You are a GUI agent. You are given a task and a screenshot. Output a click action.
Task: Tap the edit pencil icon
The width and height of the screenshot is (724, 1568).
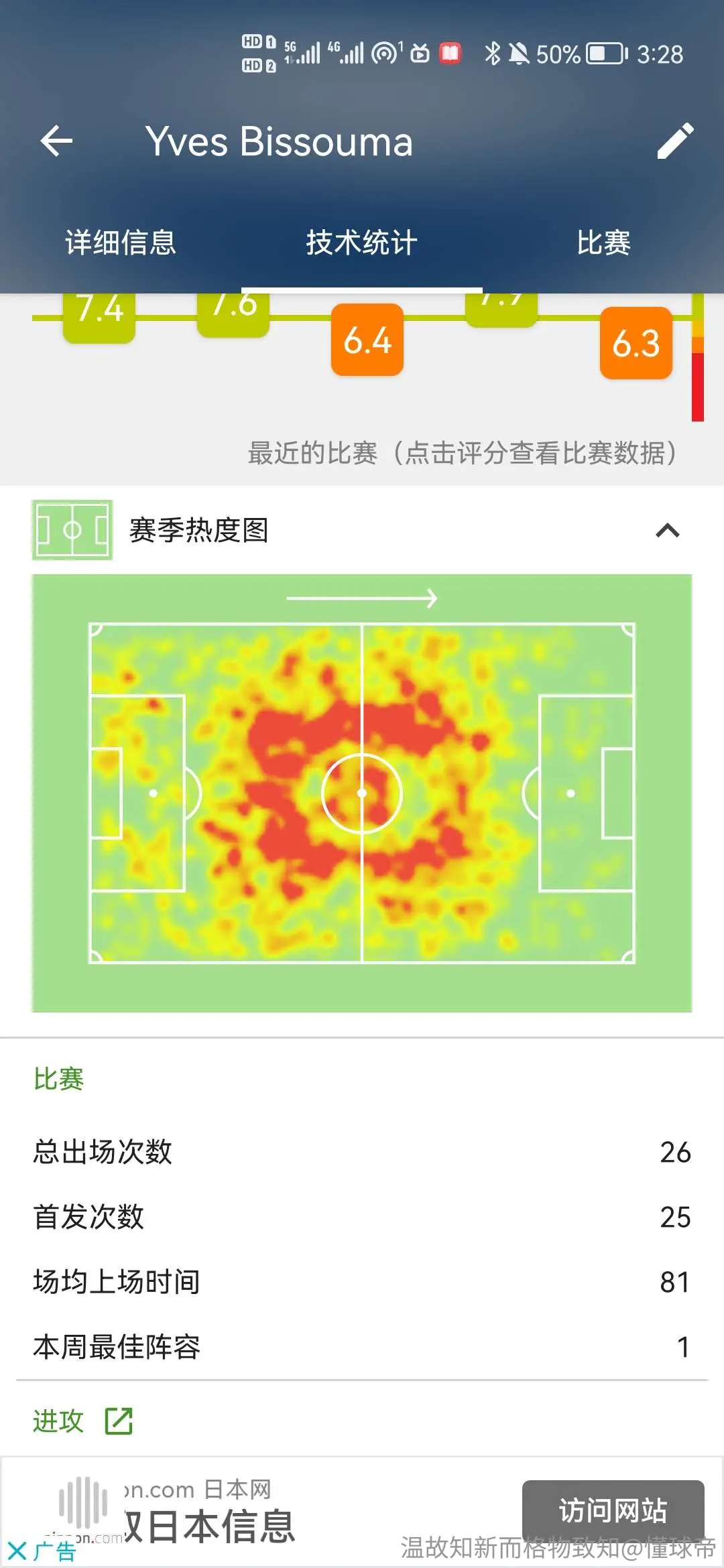(x=675, y=141)
